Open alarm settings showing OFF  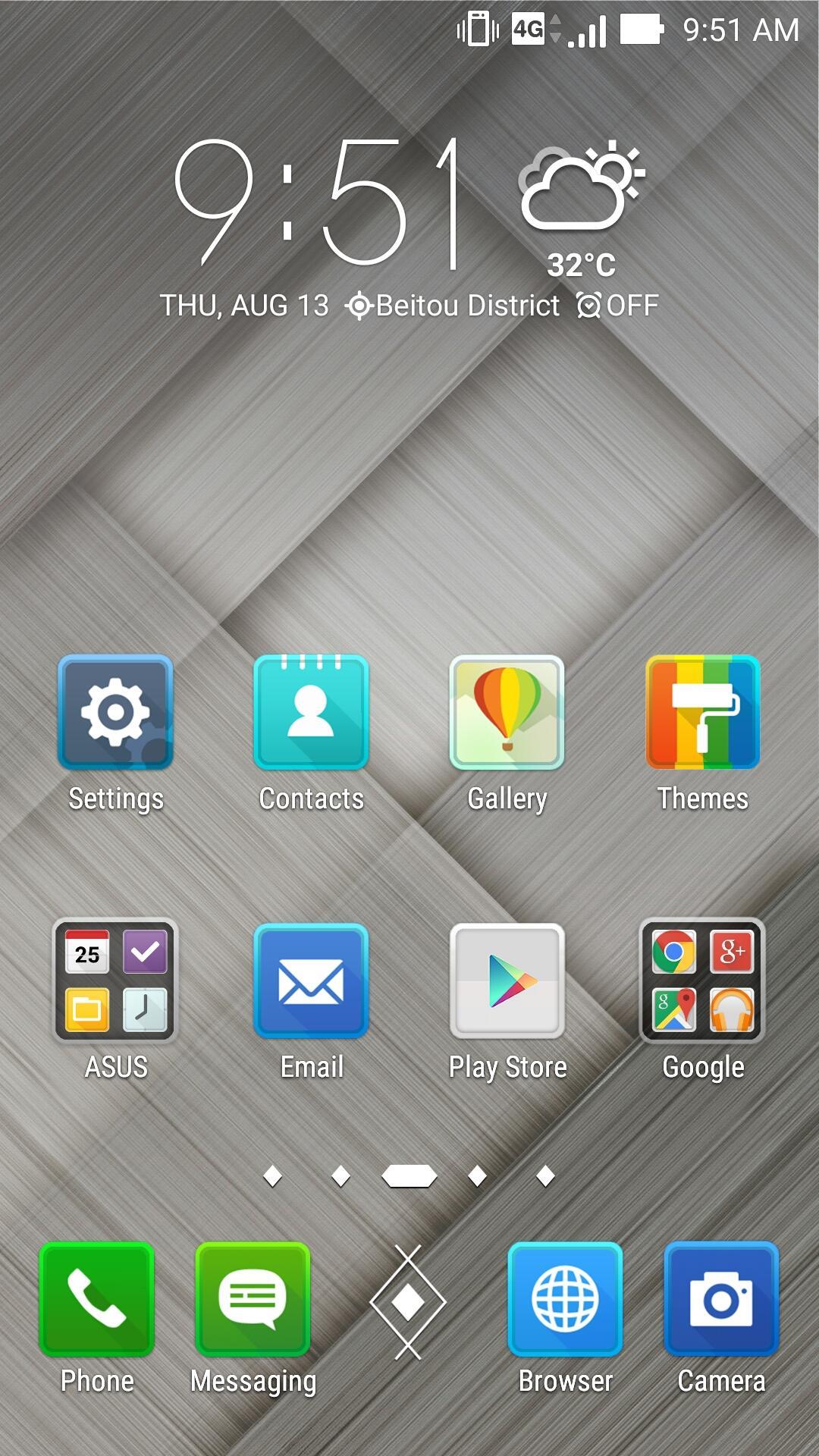pyautogui.click(x=618, y=306)
